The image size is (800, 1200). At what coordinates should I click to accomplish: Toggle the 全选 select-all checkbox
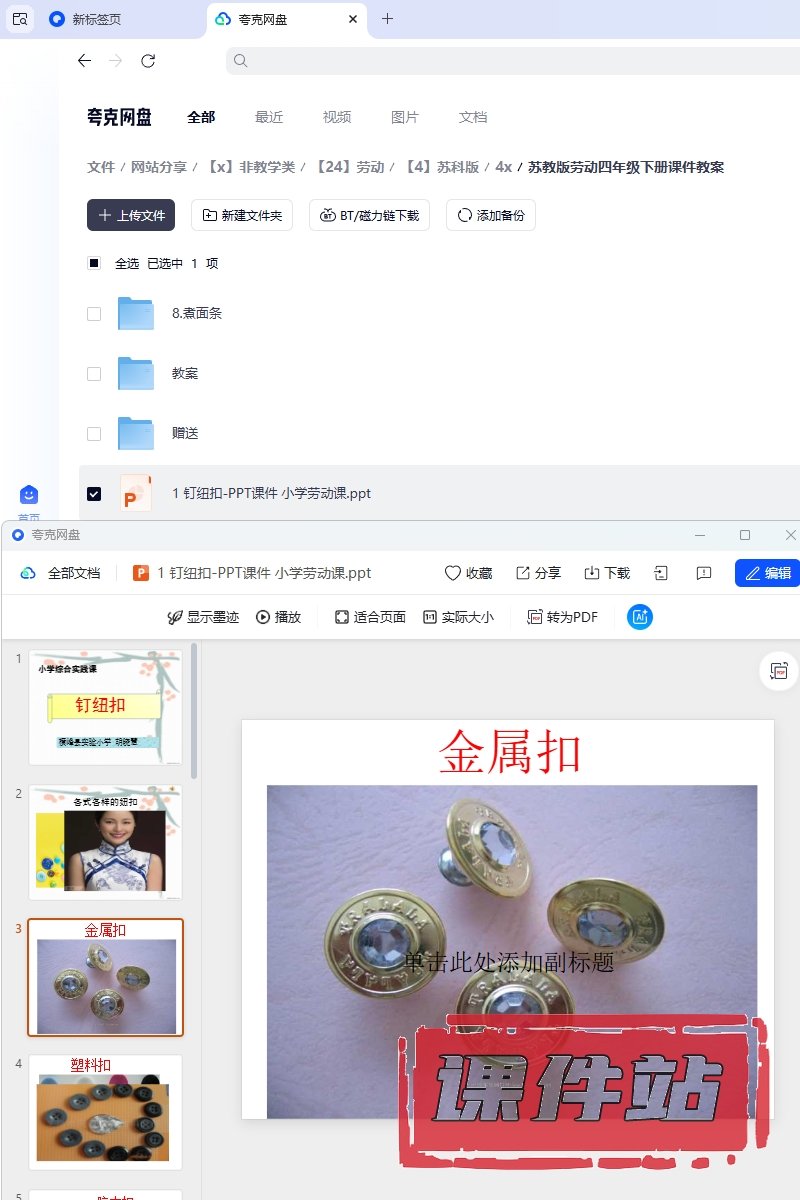click(94, 263)
